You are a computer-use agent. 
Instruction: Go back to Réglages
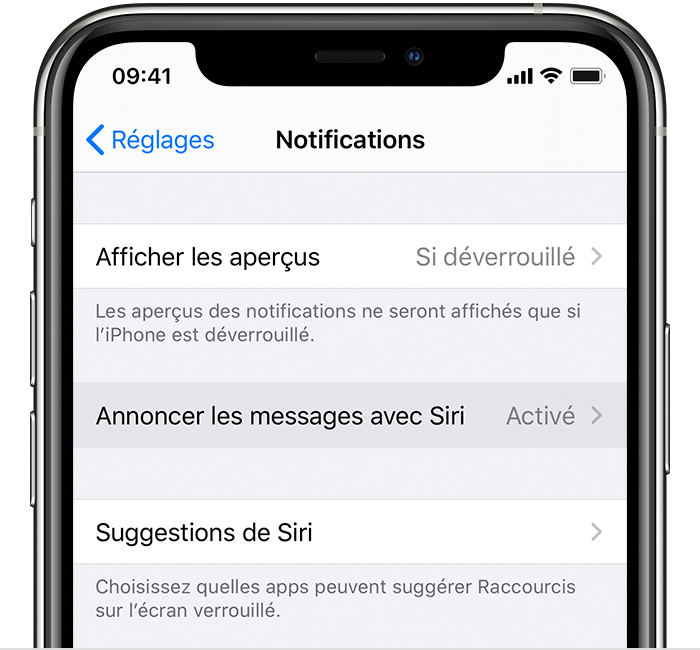click(x=150, y=140)
